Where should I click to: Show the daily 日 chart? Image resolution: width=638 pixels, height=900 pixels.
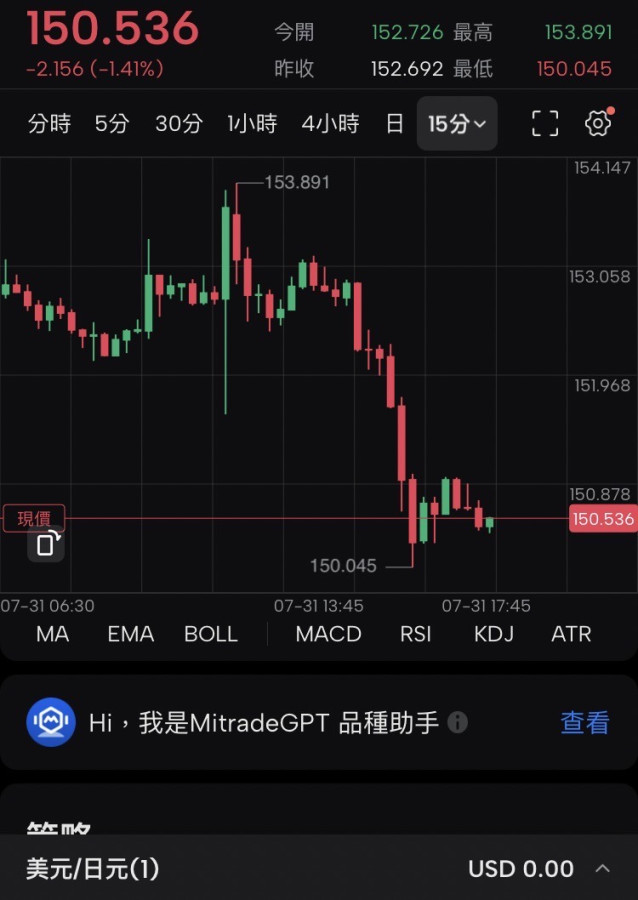(x=395, y=124)
